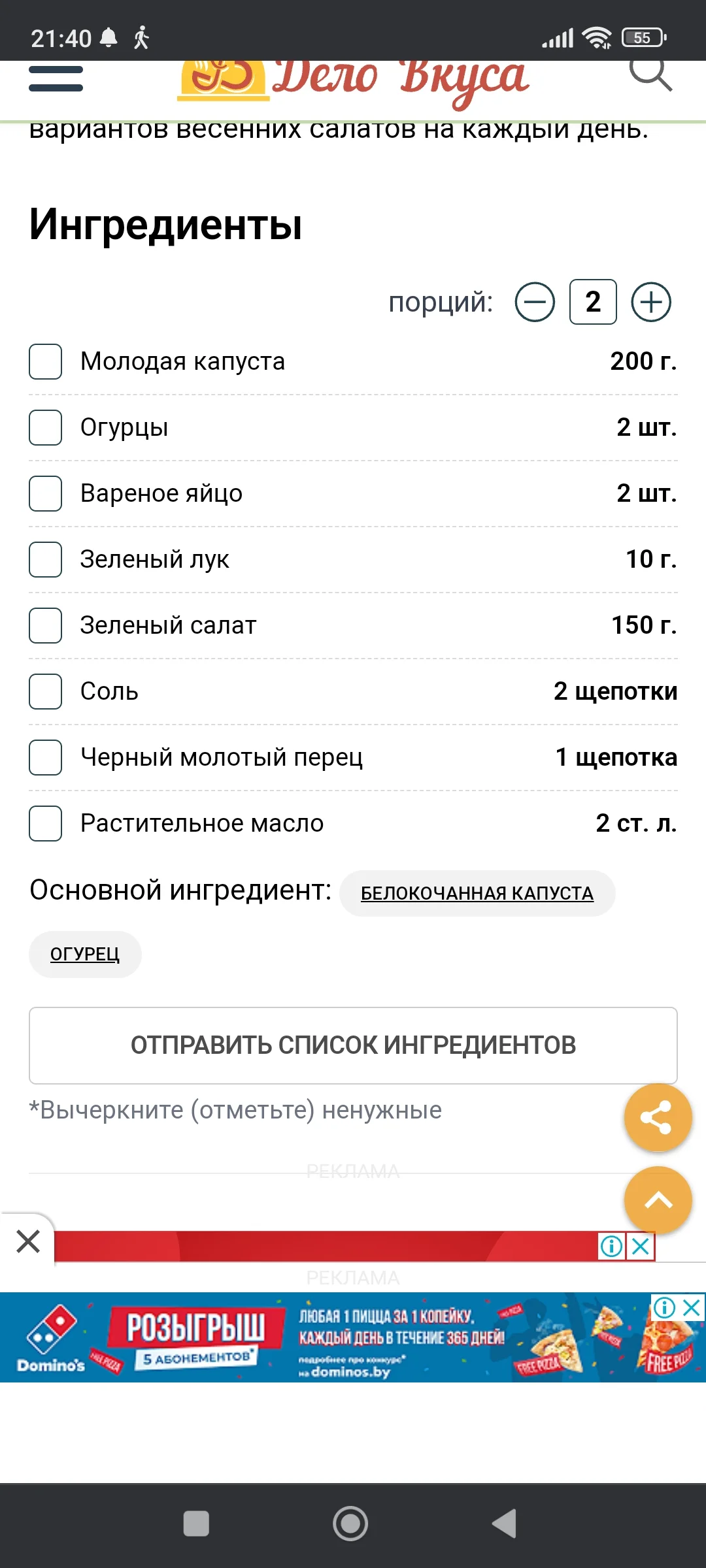
Task: Open the БЕЛОКОЧАННАЯ КАПУСТА ingredient tag
Action: pyautogui.click(x=478, y=892)
